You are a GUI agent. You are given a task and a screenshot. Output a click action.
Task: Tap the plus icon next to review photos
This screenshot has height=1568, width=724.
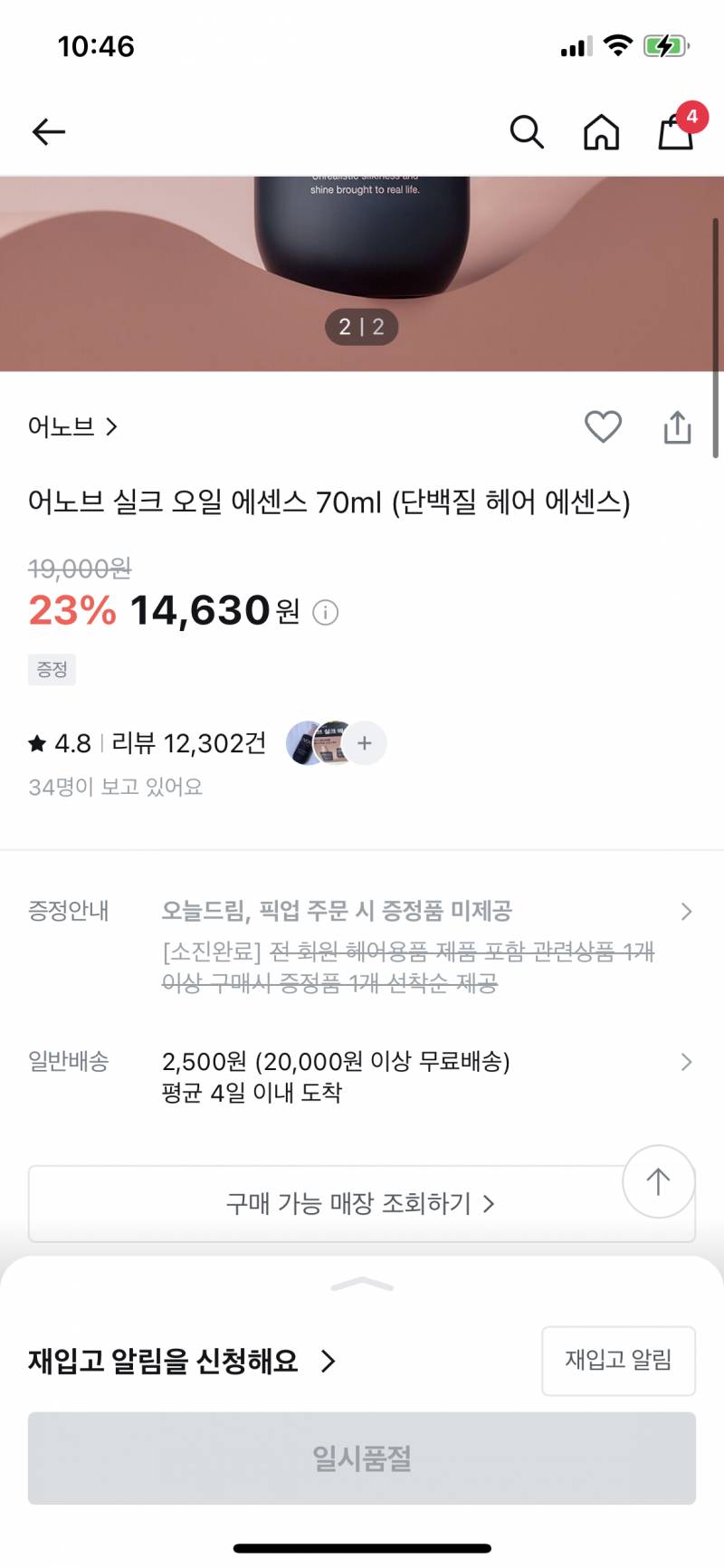pyautogui.click(x=365, y=743)
